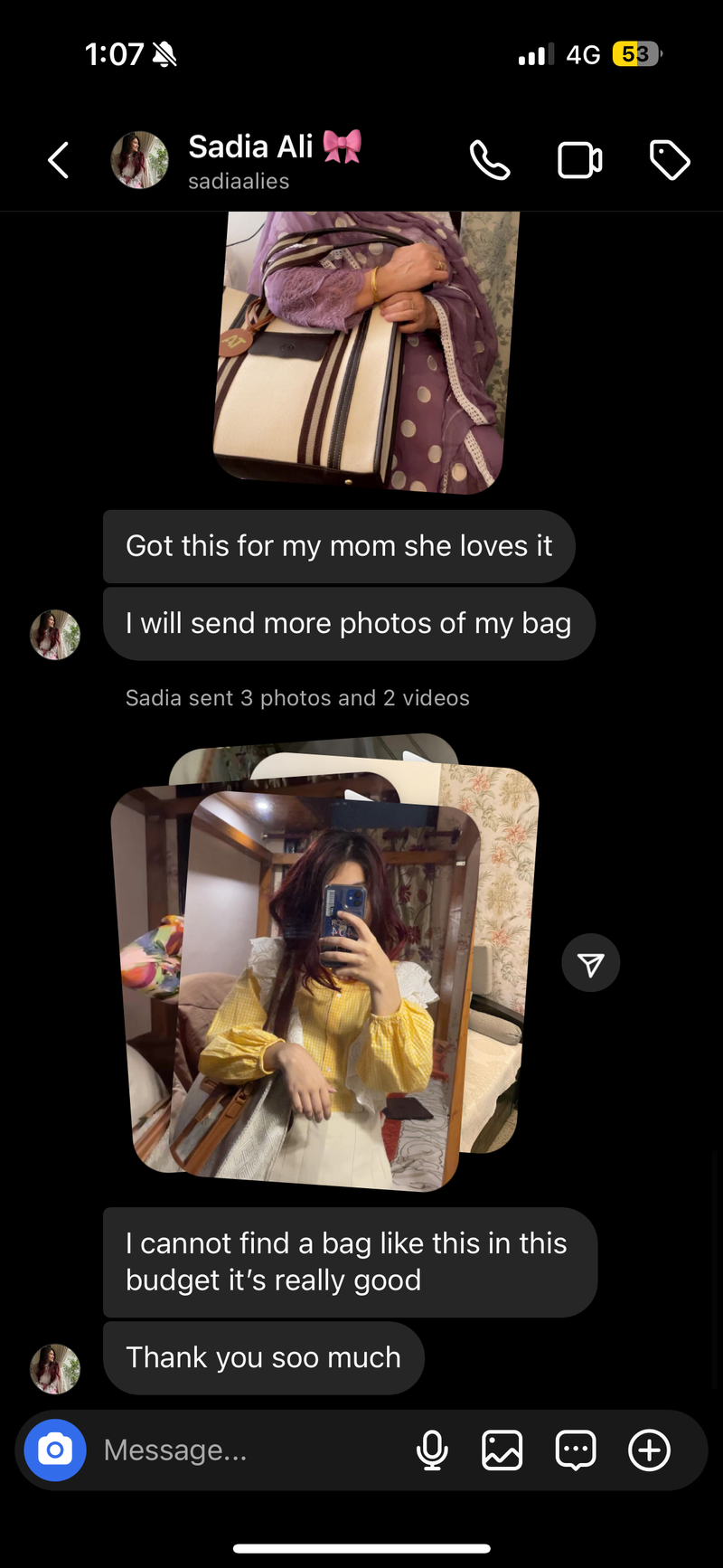Image resolution: width=723 pixels, height=1568 pixels.
Task: Open the label tag icon
Action: click(x=670, y=161)
